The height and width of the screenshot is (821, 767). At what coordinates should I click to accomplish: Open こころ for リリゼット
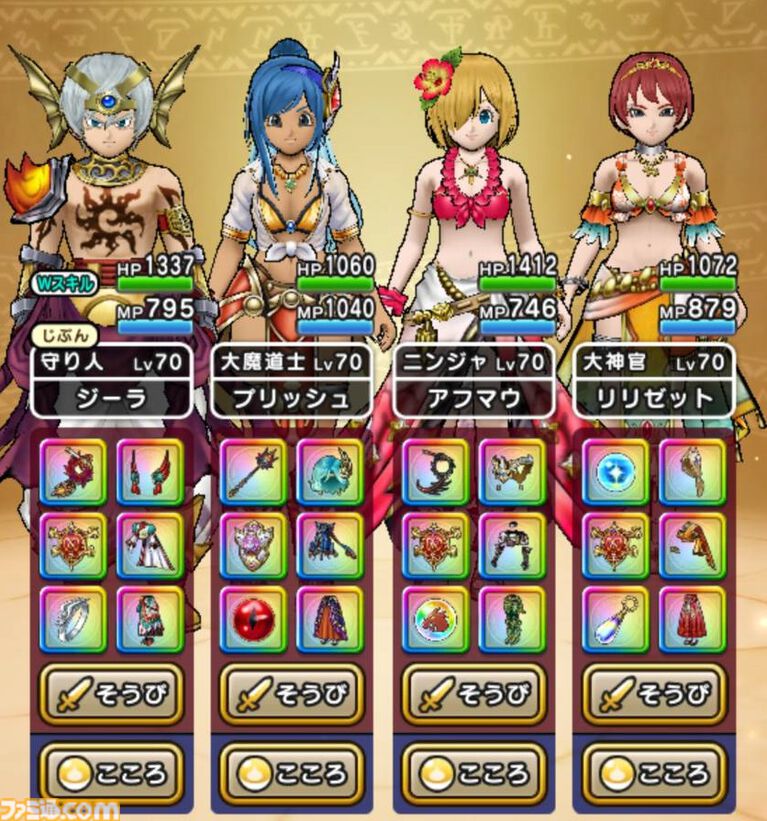654,775
